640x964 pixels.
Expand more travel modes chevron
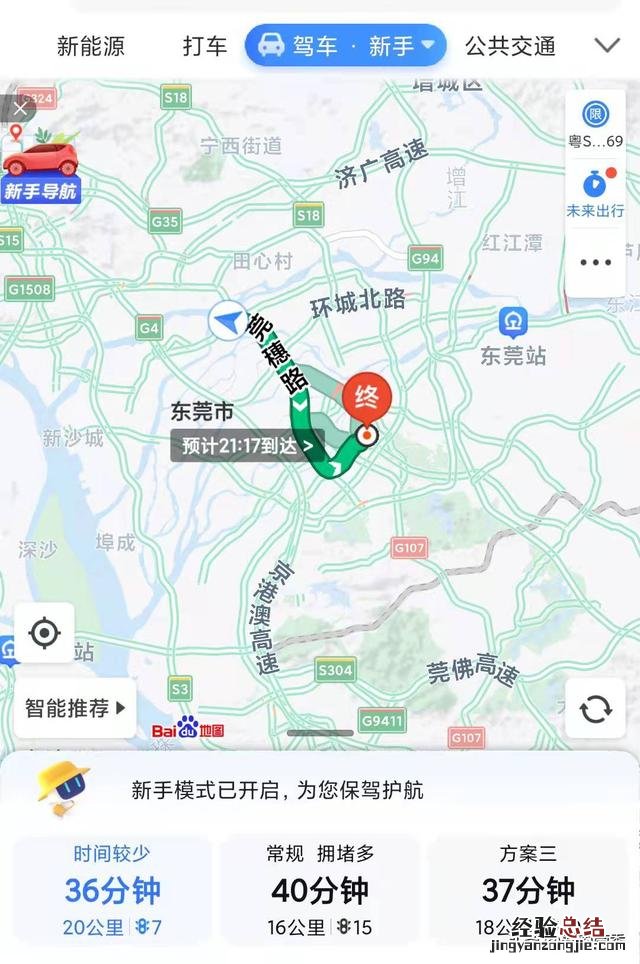tap(607, 46)
